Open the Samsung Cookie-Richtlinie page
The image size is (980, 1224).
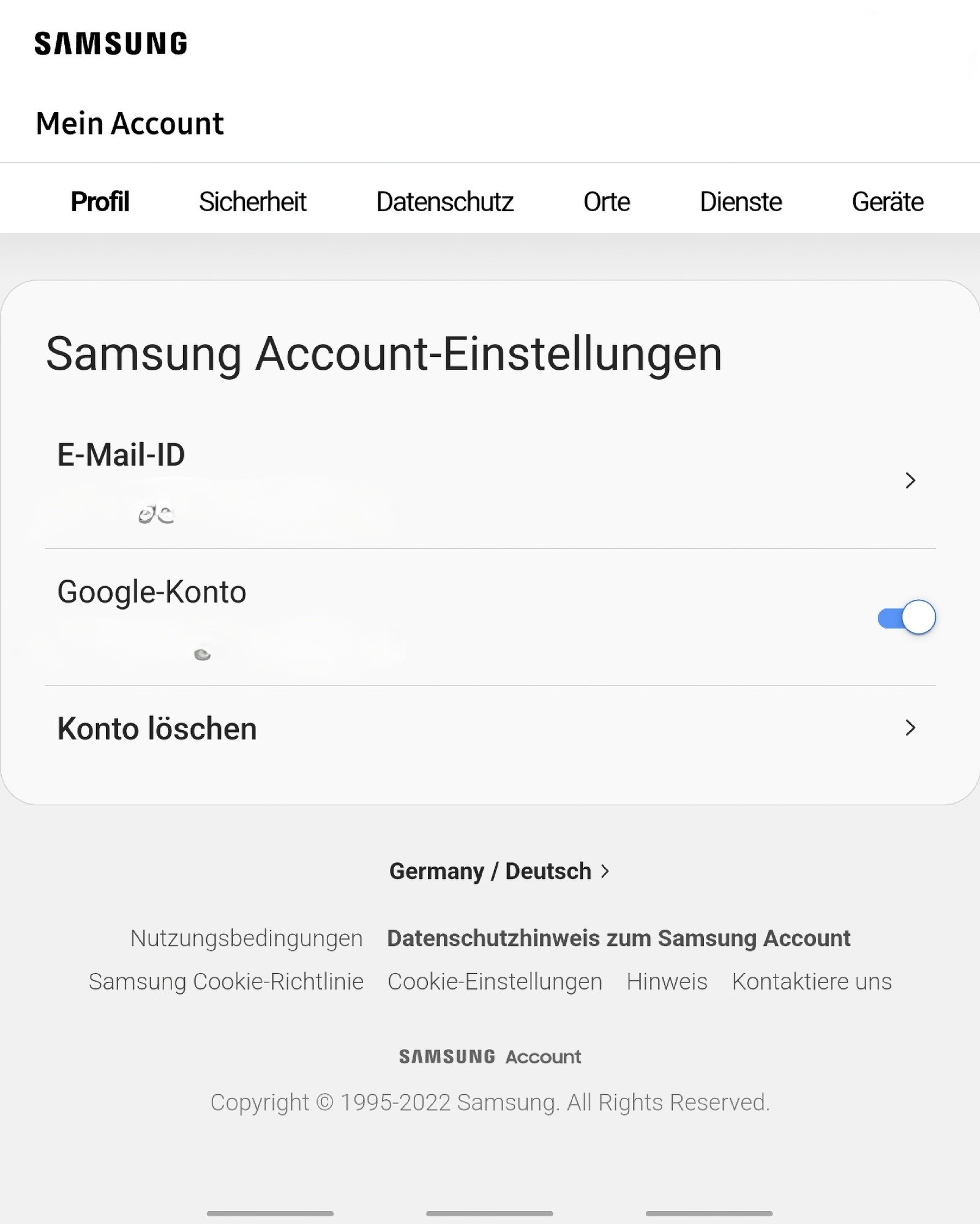(x=226, y=981)
